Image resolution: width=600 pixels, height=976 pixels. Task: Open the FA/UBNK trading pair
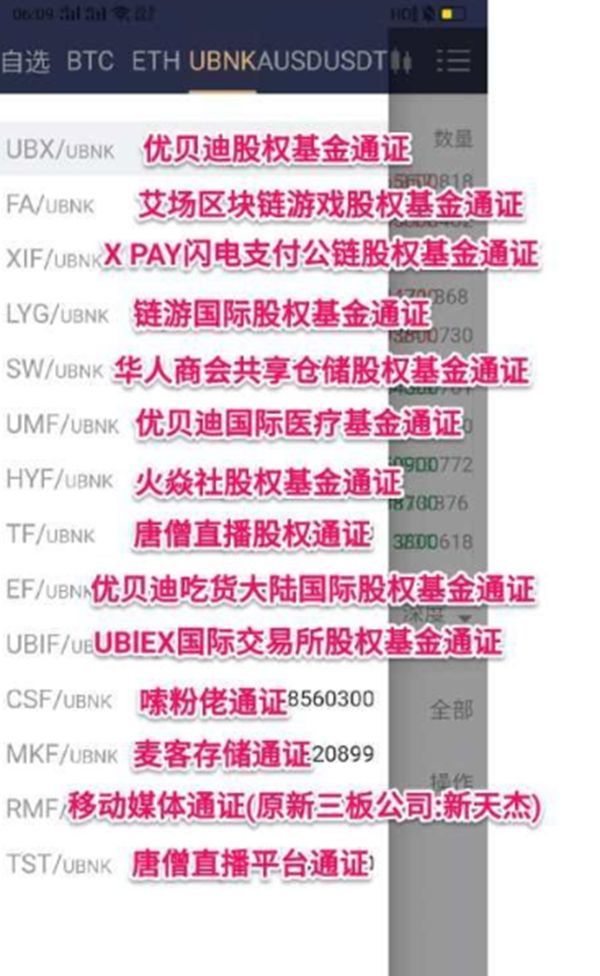[x=50, y=204]
